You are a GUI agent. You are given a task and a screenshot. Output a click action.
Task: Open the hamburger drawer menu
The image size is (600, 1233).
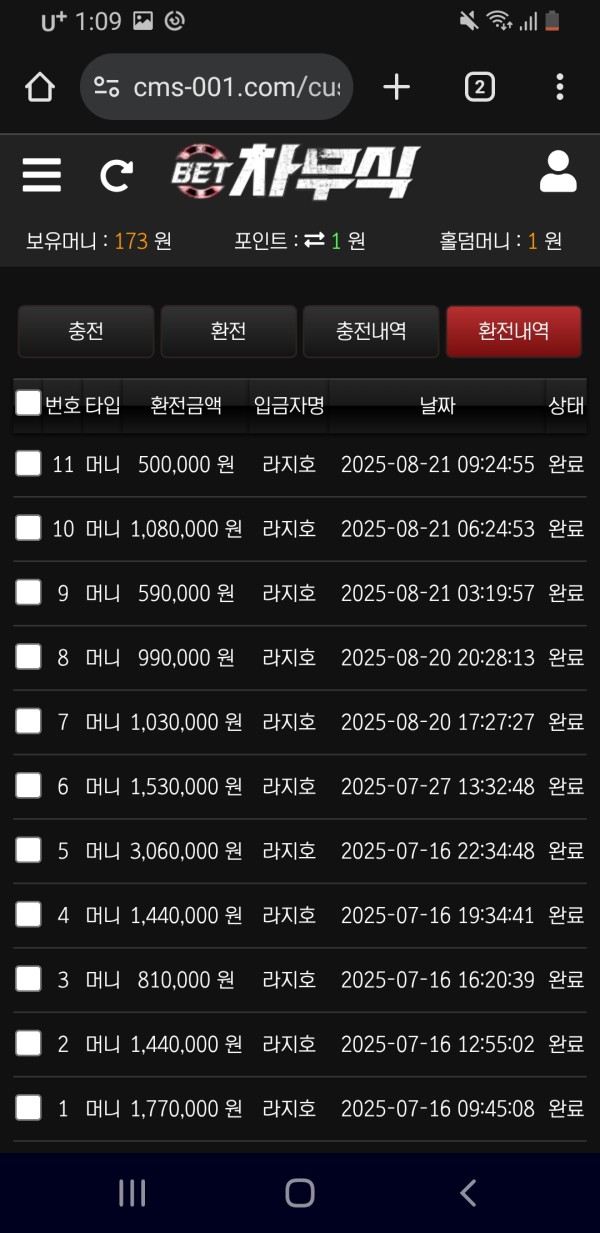coord(42,176)
